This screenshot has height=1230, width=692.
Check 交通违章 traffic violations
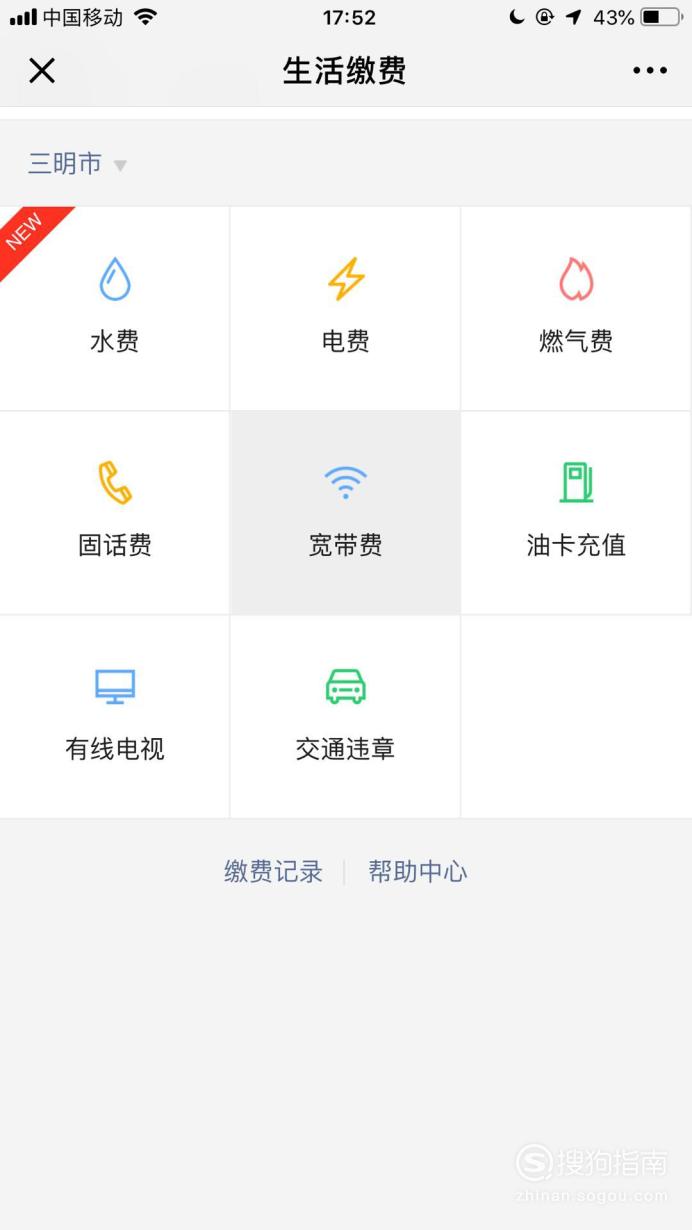point(345,716)
